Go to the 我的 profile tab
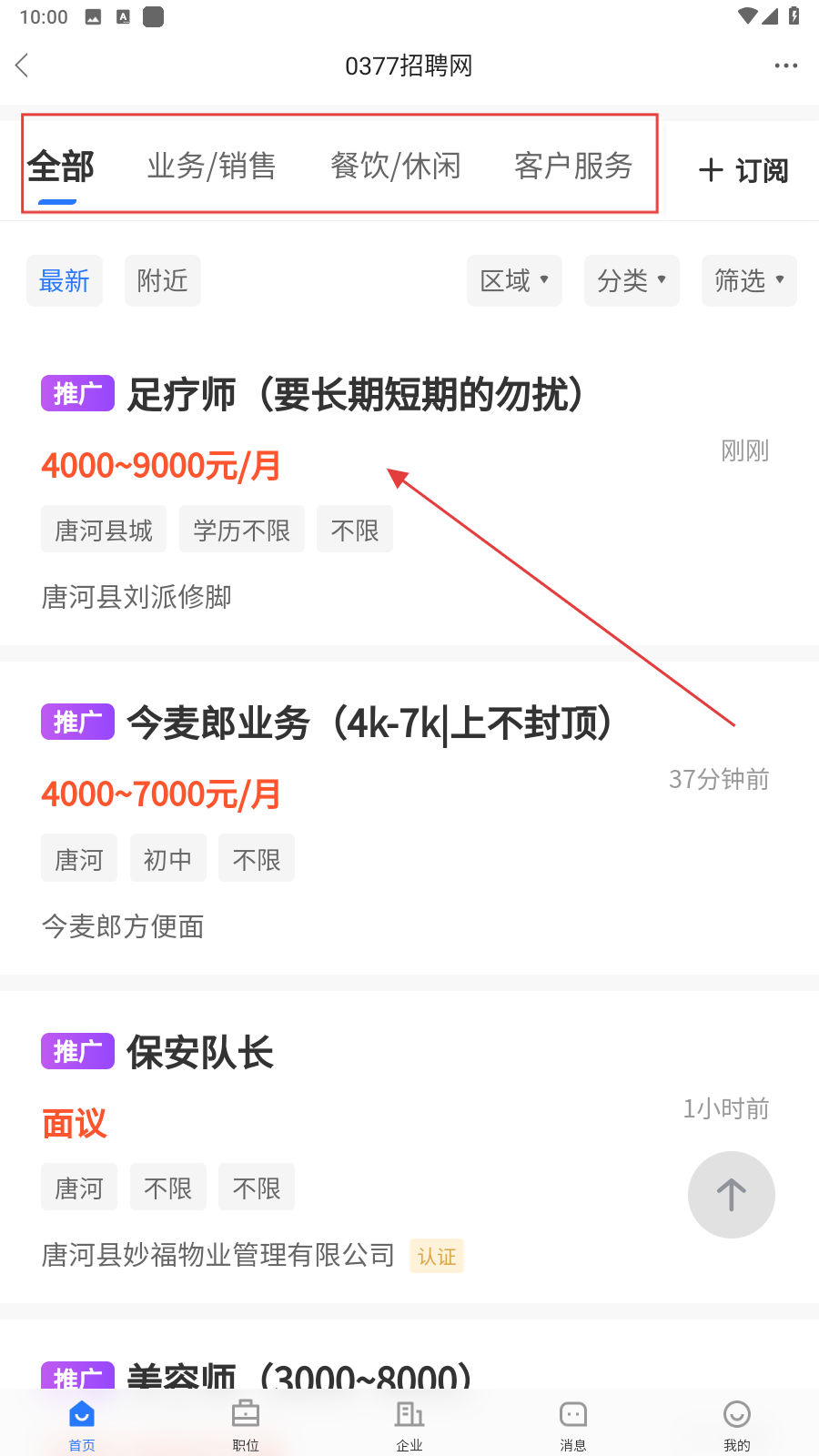Viewport: 819px width, 1456px height. click(x=736, y=1424)
